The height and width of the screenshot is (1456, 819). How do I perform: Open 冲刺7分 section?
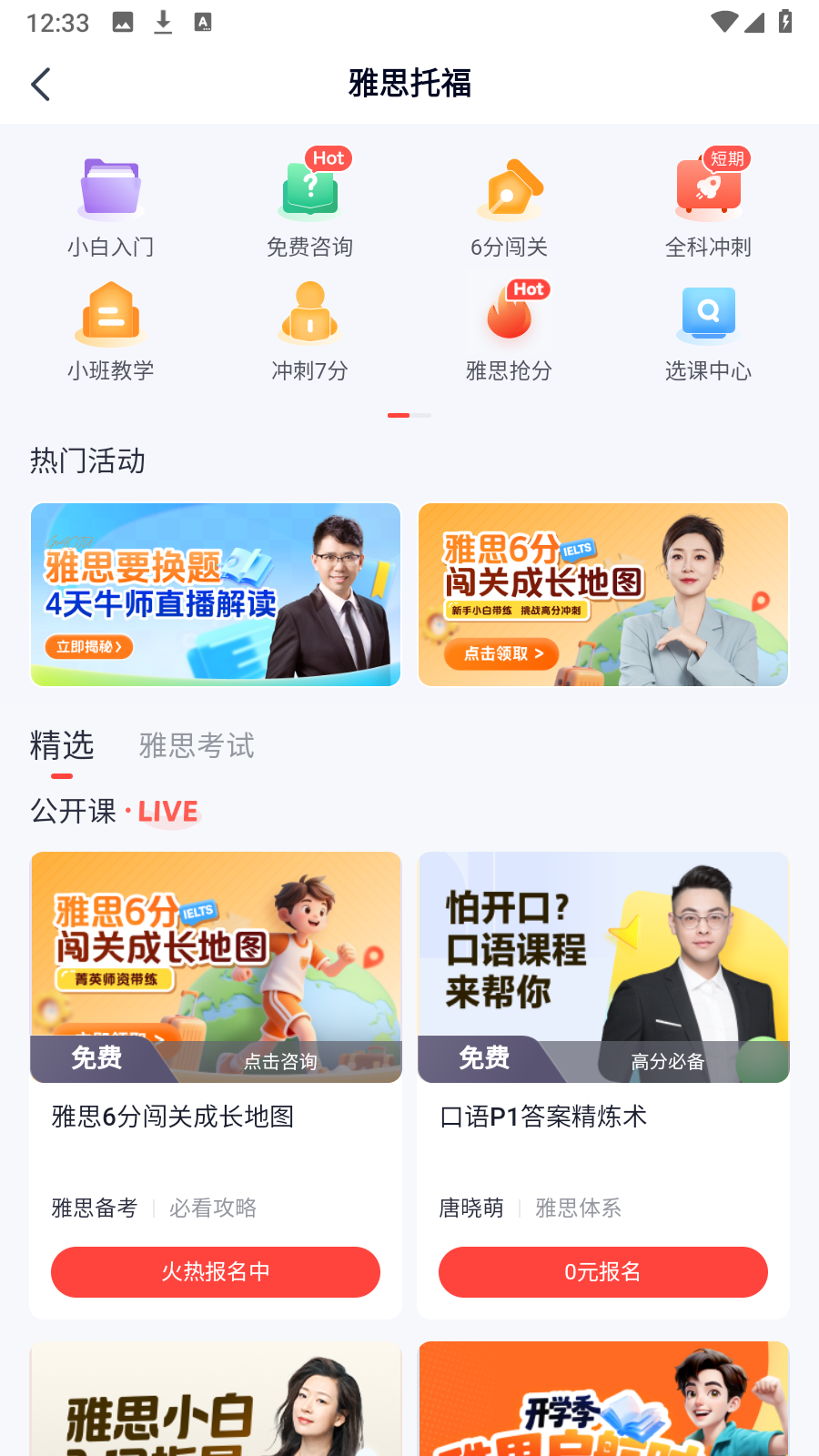pyautogui.click(x=309, y=330)
